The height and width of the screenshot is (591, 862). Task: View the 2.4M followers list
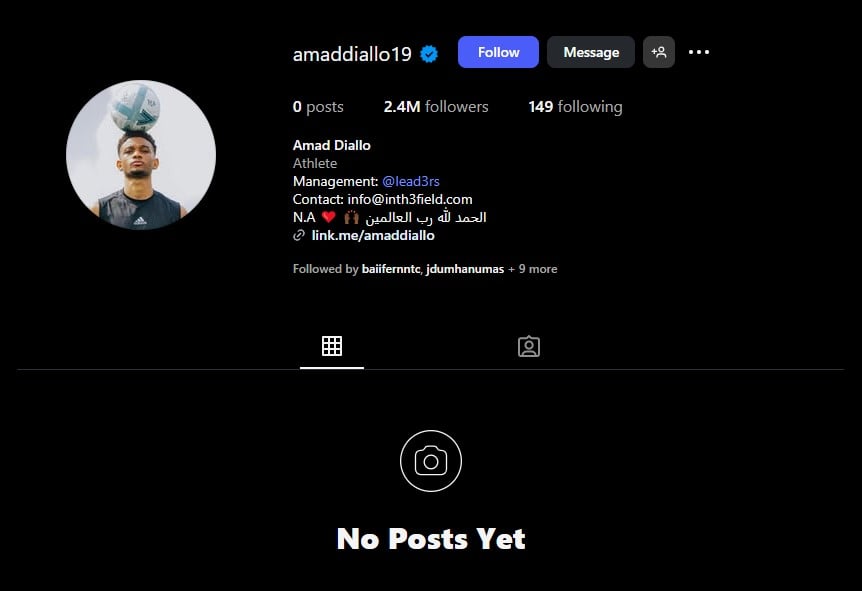pyautogui.click(x=436, y=107)
